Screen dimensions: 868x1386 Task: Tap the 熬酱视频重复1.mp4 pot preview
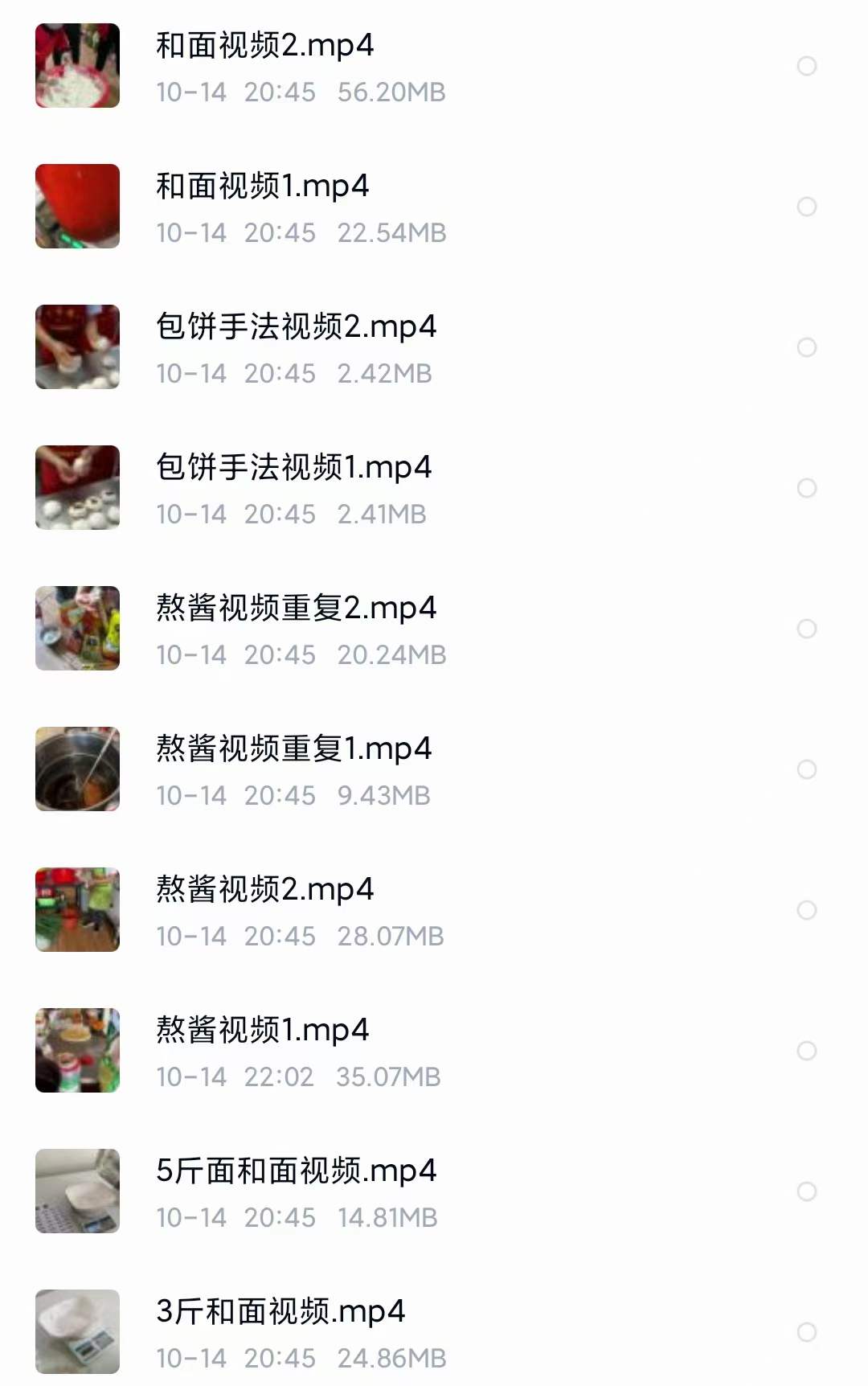(76, 769)
